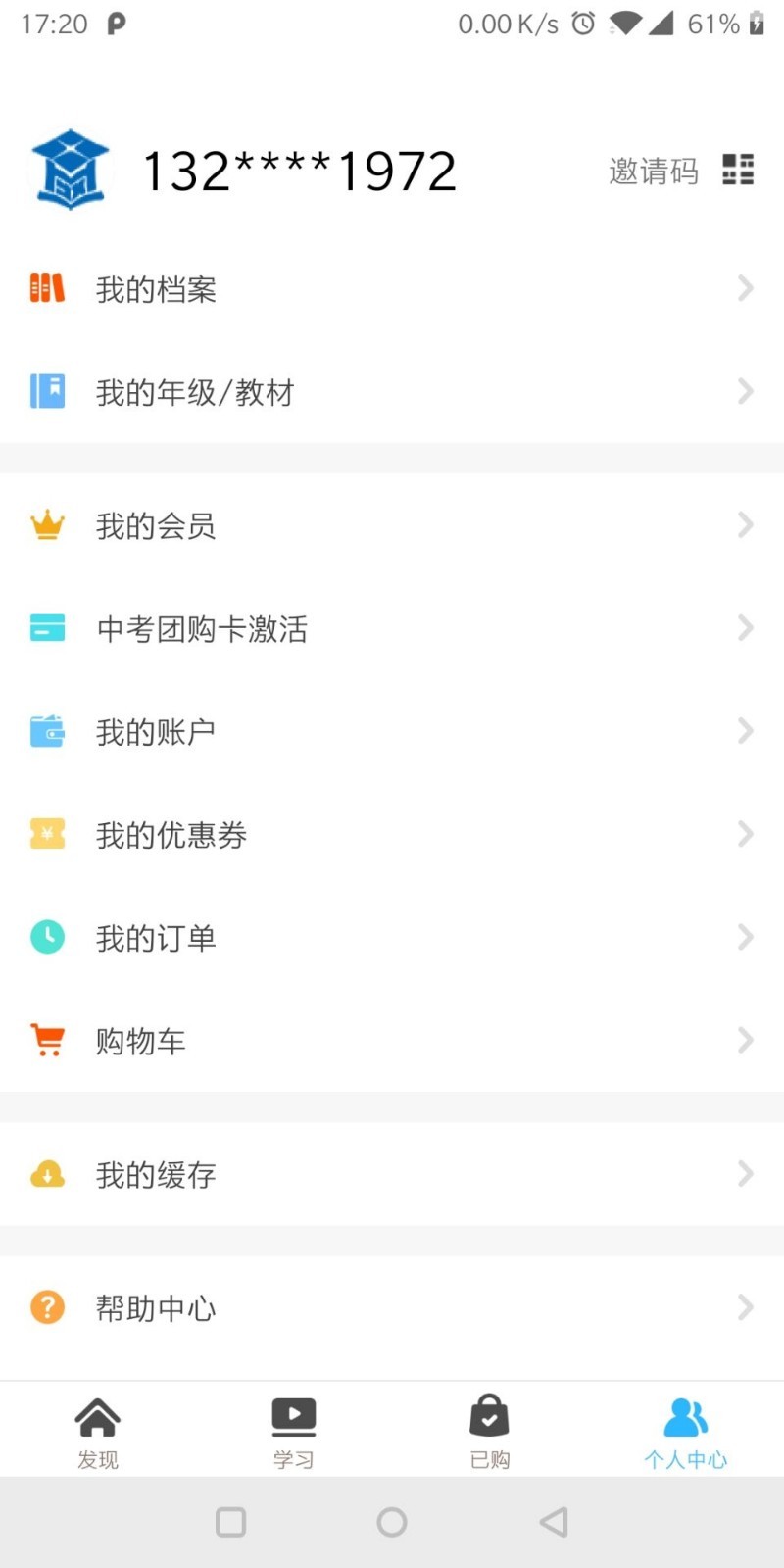This screenshot has height=1568, width=784.
Task: Select the wallet icon for 我的账户
Action: [x=47, y=730]
